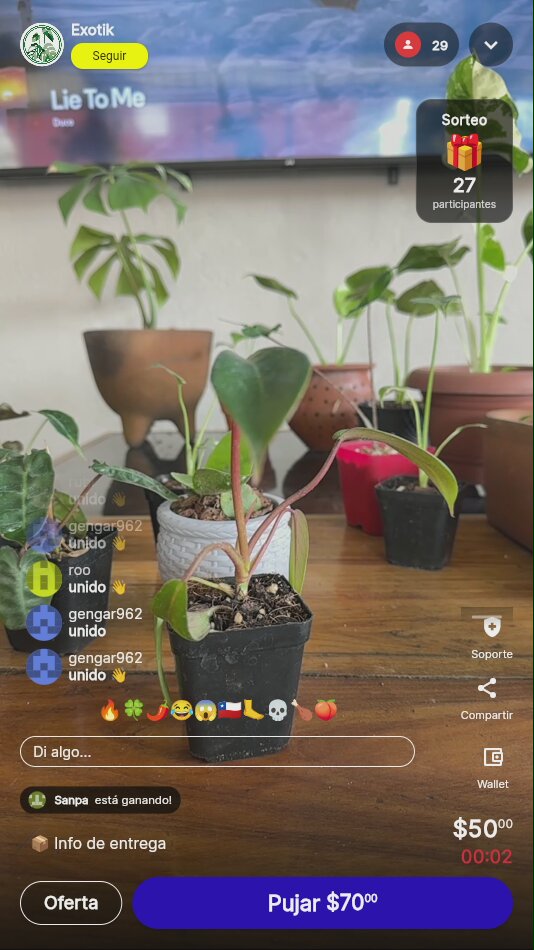Viewport: 534px width, 950px height.
Task: Make a custom Oferta bid
Action: 71,903
